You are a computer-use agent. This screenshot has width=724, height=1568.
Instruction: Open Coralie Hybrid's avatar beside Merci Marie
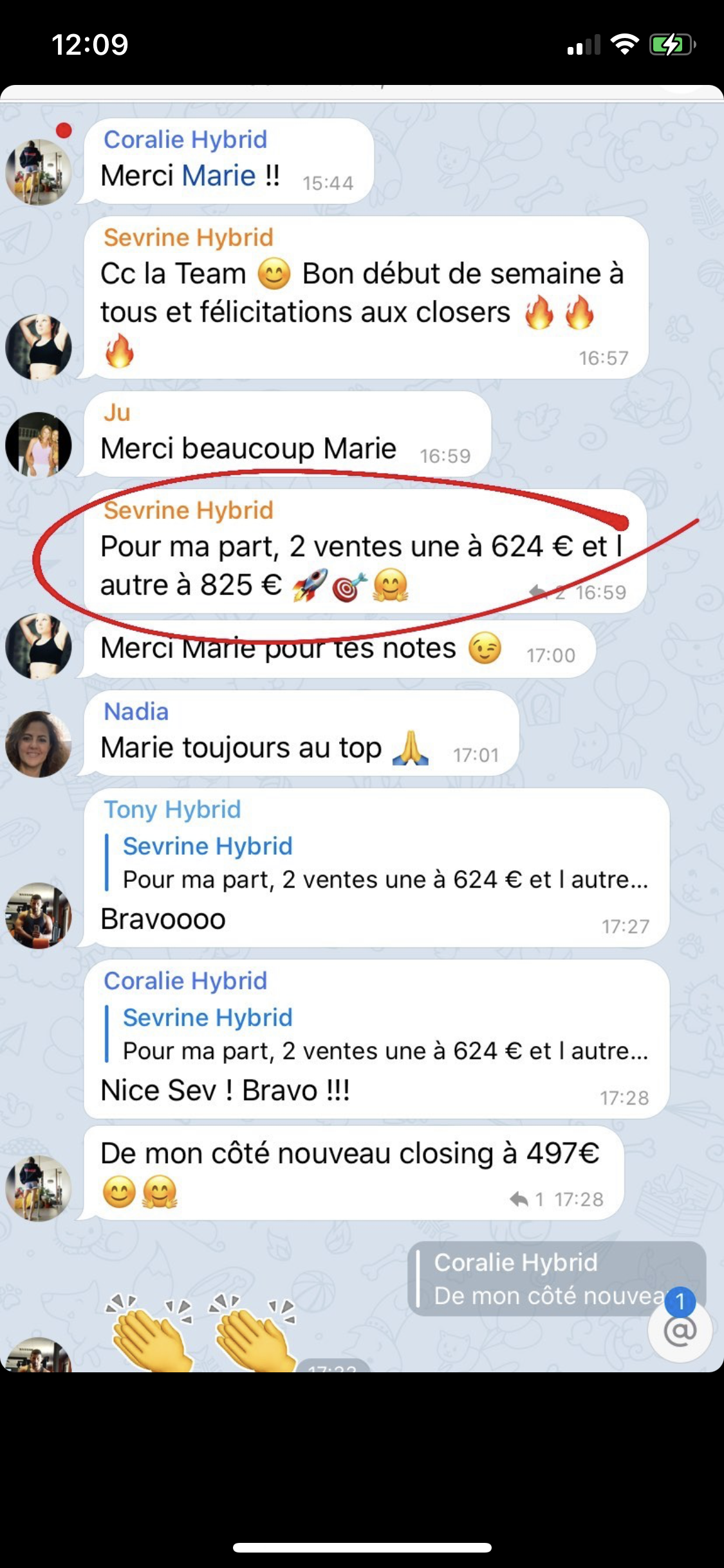38,172
